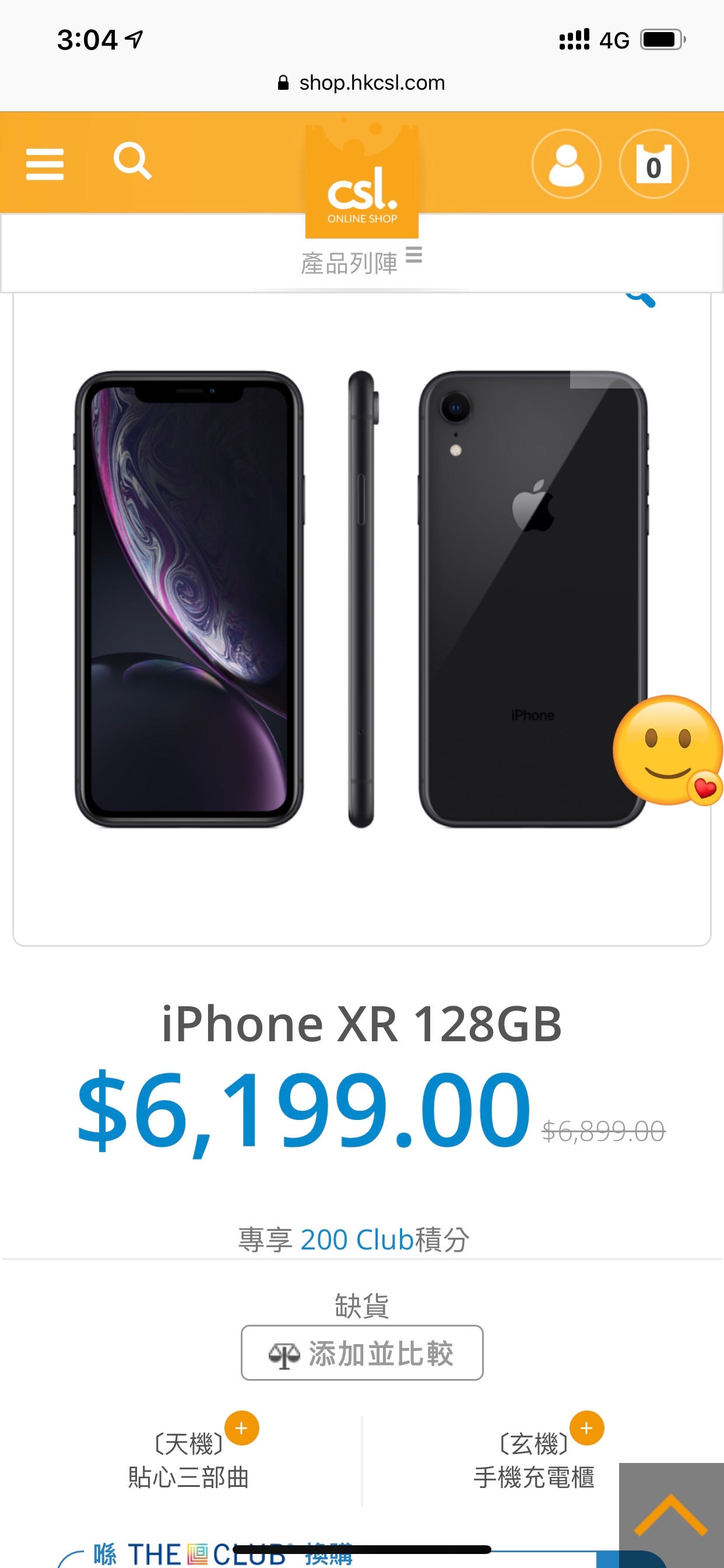
Task: Open the site search icon
Action: [x=132, y=162]
